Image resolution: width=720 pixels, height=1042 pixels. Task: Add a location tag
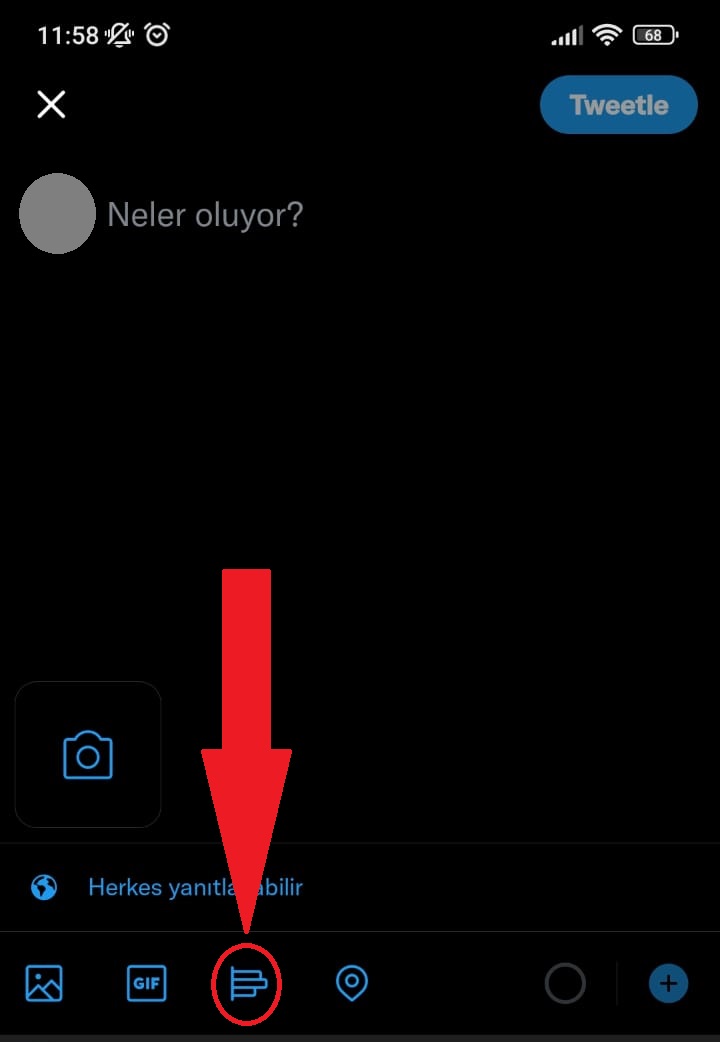tap(351, 984)
